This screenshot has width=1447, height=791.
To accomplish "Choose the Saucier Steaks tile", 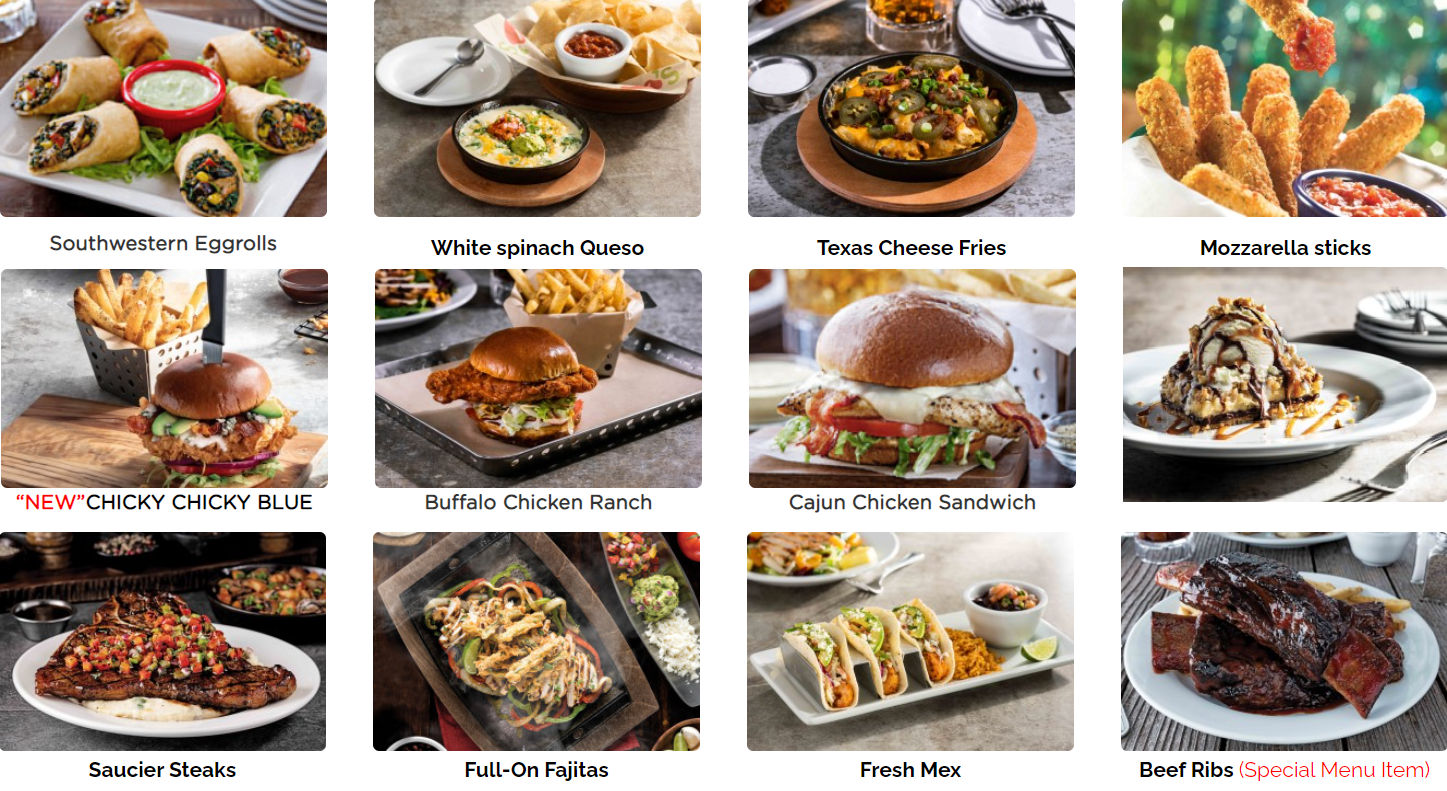I will (163, 641).
